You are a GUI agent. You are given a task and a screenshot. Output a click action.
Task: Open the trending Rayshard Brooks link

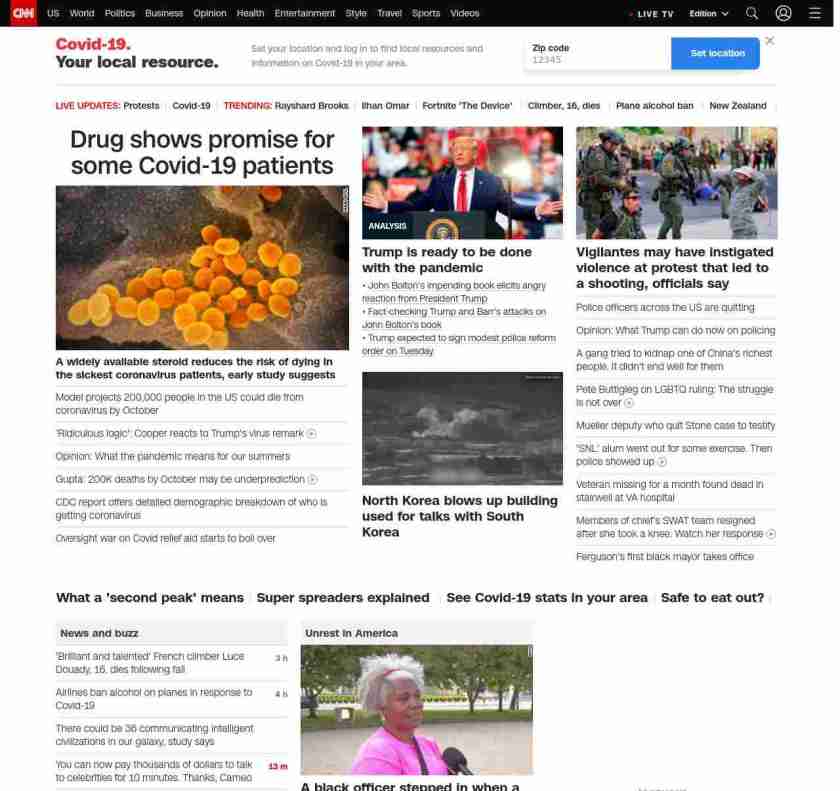311,106
